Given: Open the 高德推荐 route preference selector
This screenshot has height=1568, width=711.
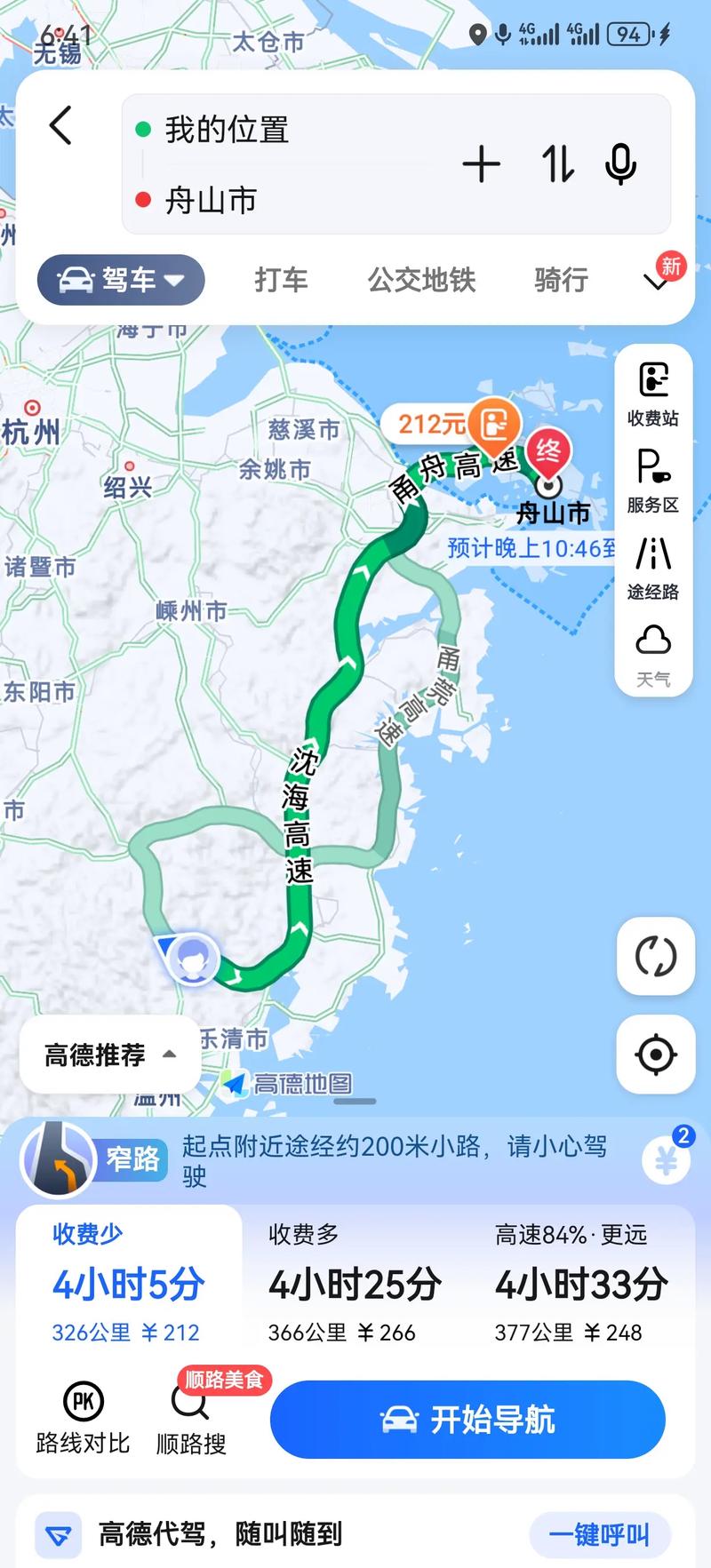Looking at the screenshot, I should (108, 1054).
